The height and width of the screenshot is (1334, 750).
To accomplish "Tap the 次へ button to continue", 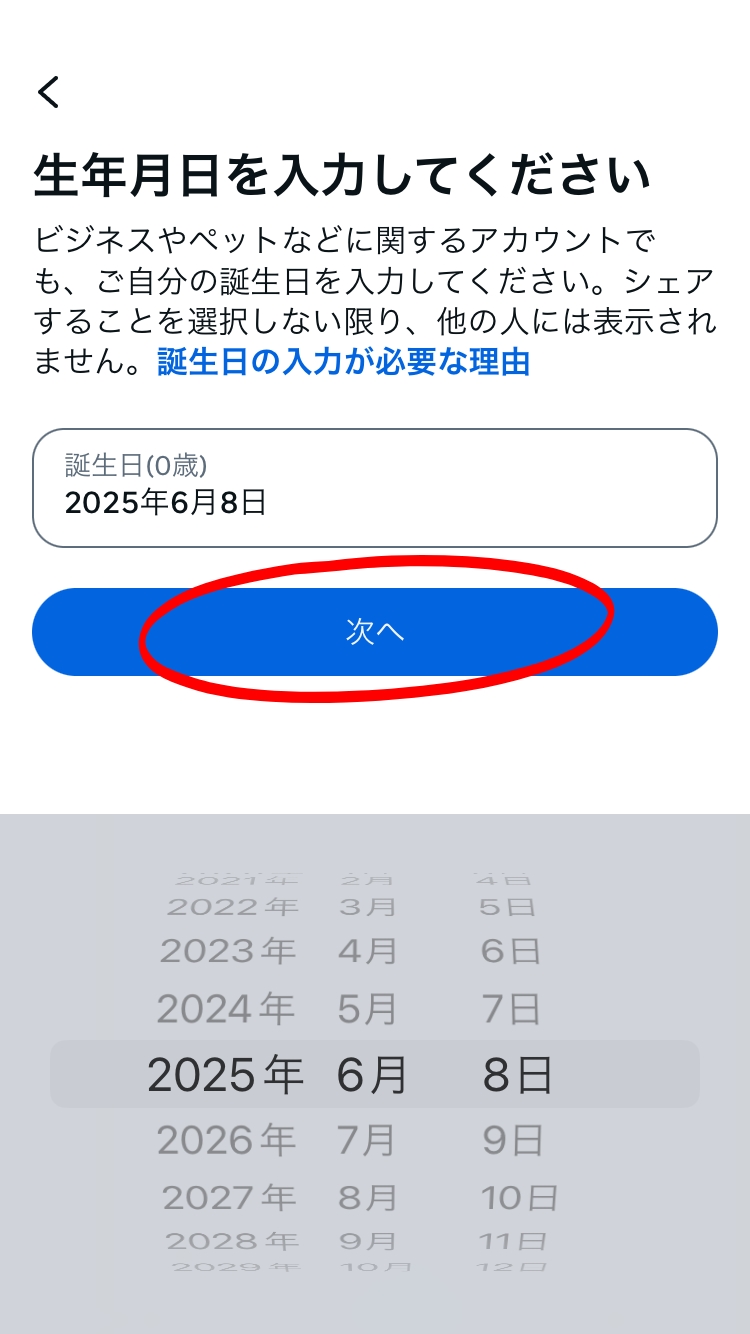I will pyautogui.click(x=375, y=632).
